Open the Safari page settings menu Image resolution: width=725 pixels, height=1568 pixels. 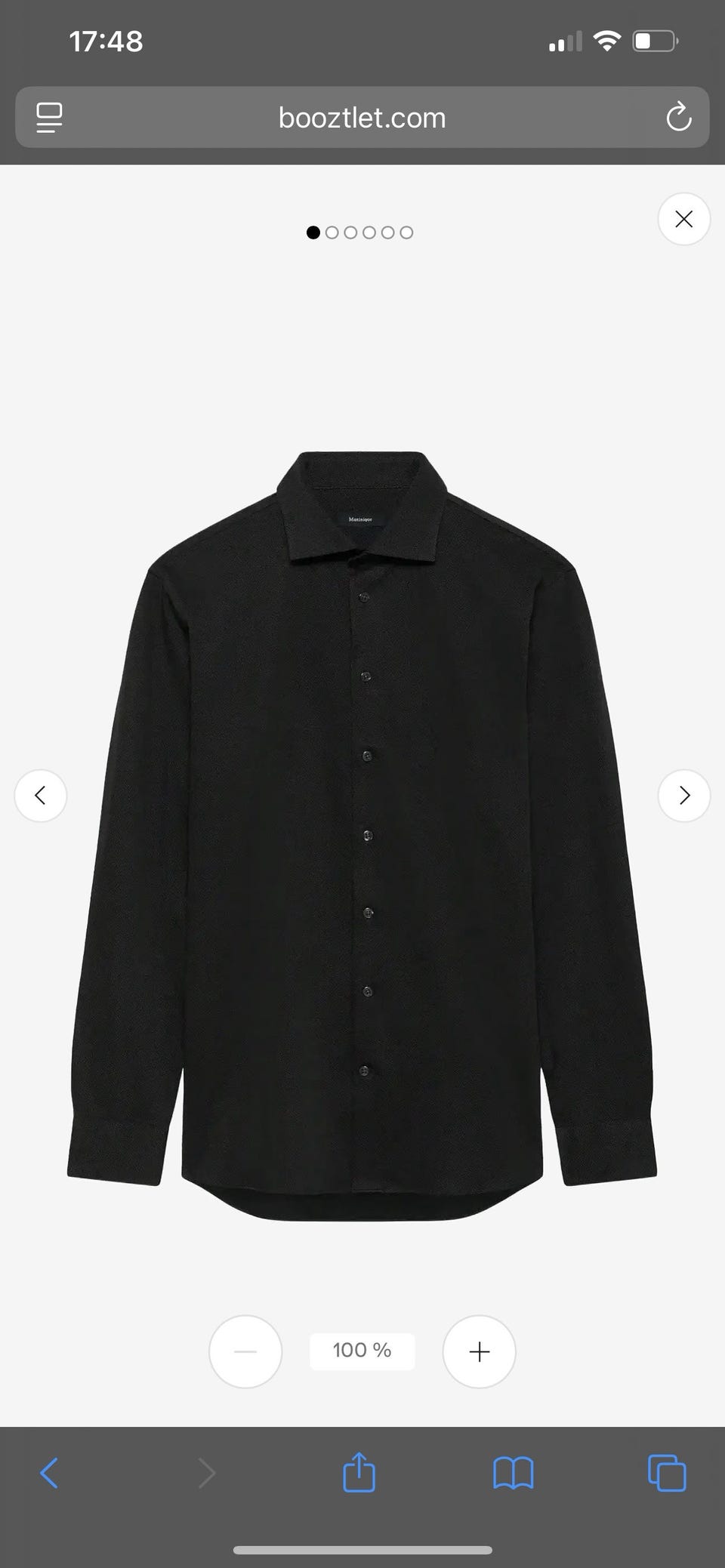coord(49,118)
